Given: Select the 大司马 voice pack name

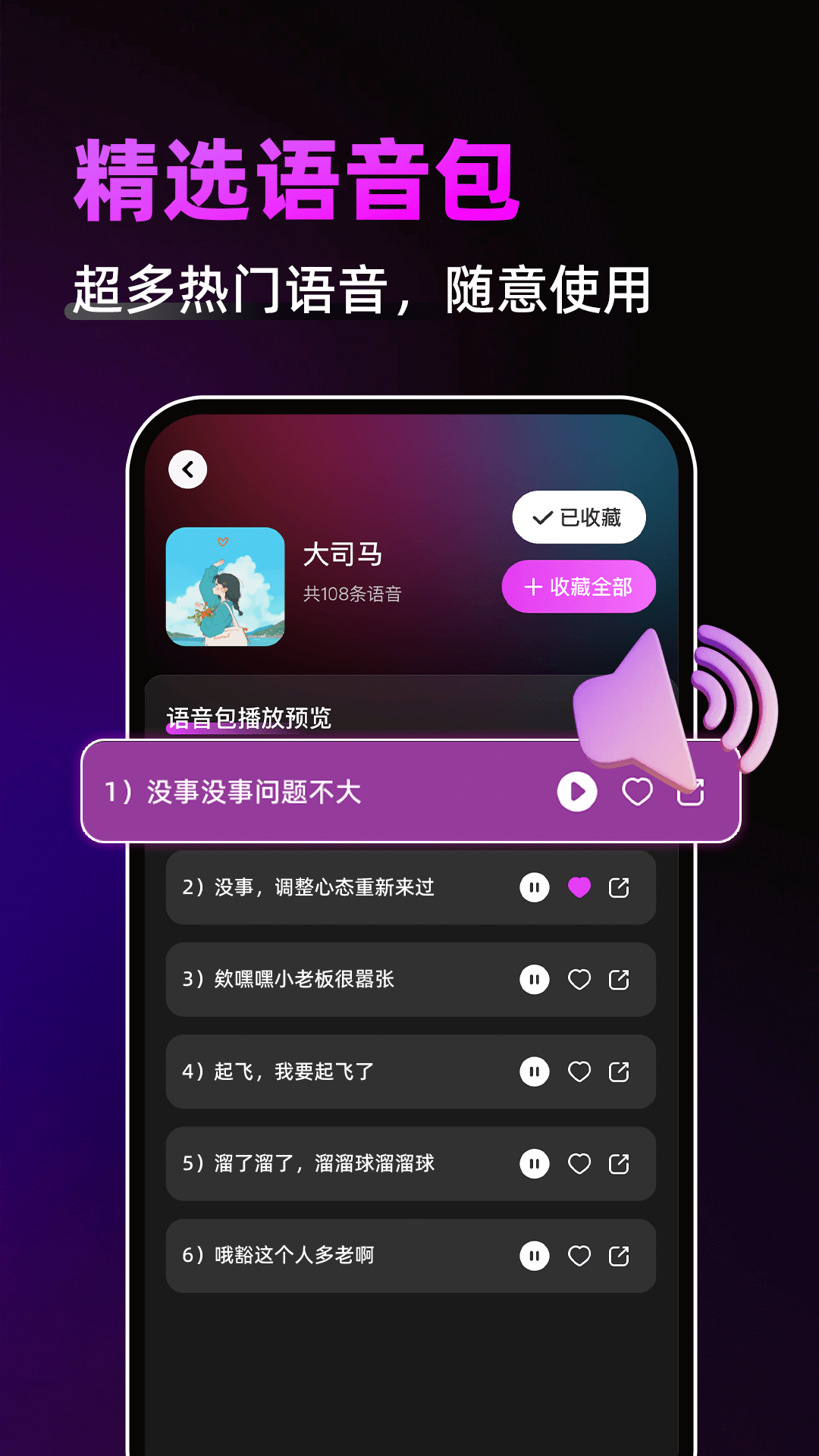Looking at the screenshot, I should tap(343, 555).
